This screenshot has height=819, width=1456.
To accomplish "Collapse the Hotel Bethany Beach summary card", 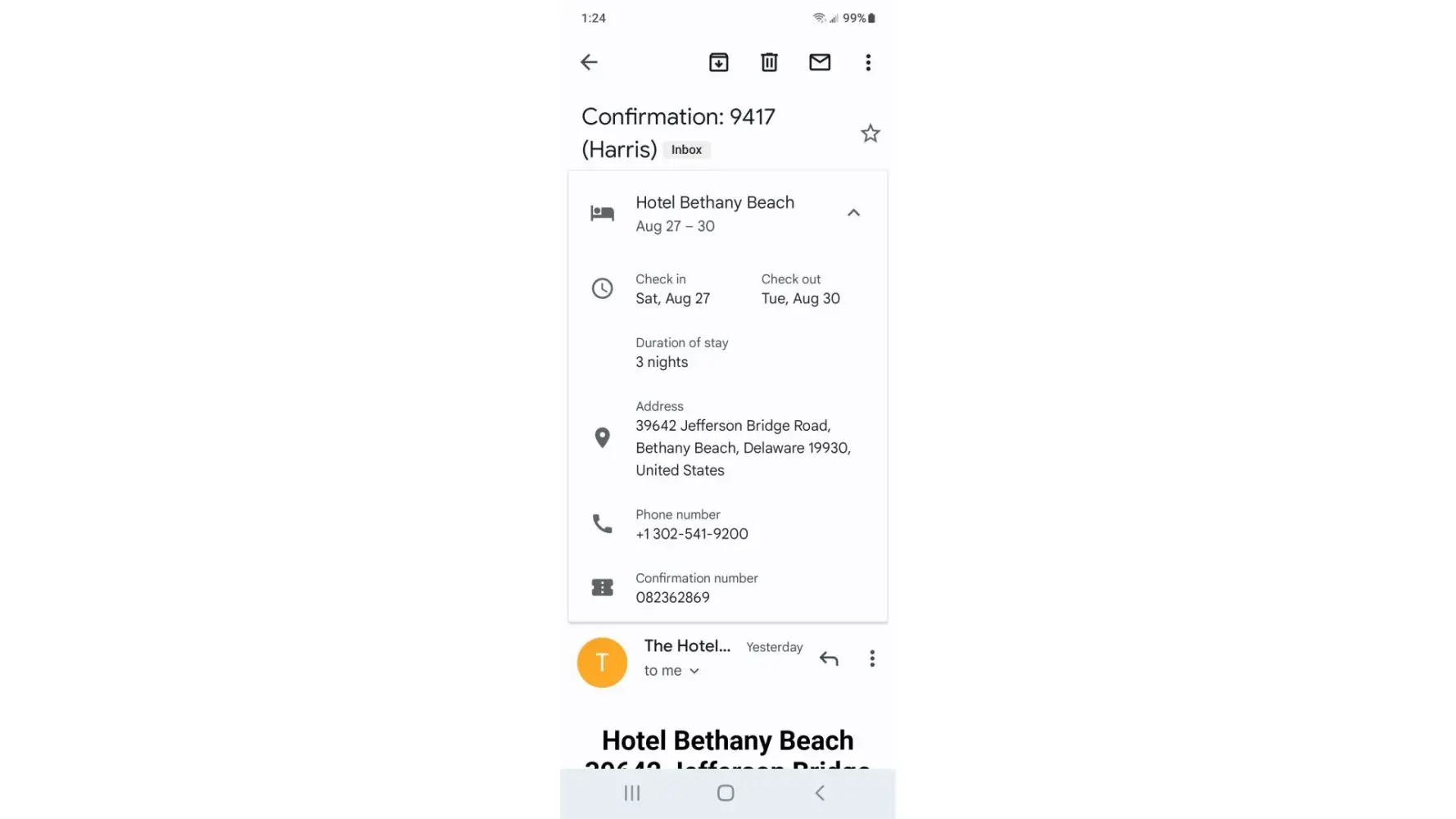I will 853,213.
